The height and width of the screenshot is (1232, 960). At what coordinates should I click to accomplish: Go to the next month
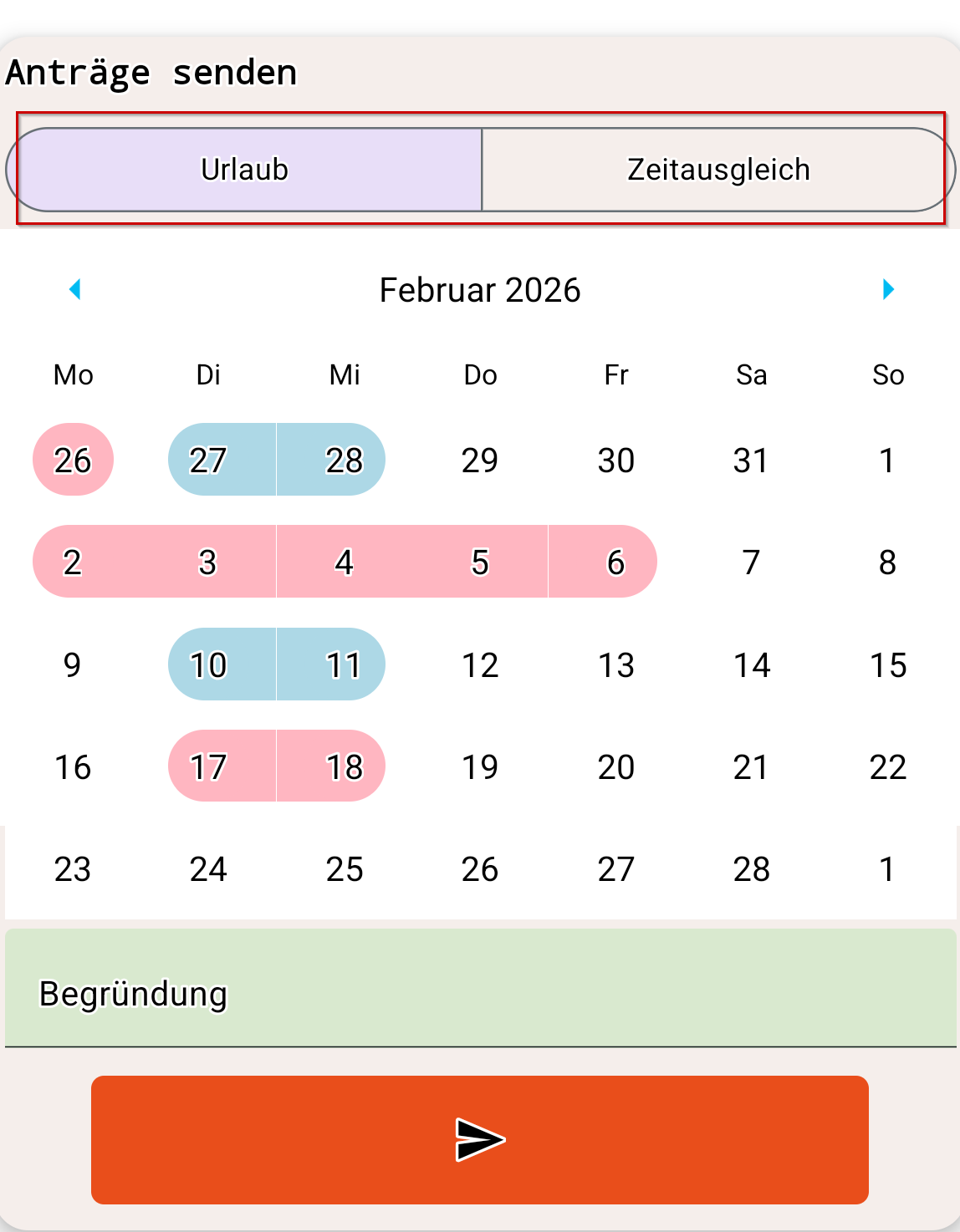[x=888, y=289]
